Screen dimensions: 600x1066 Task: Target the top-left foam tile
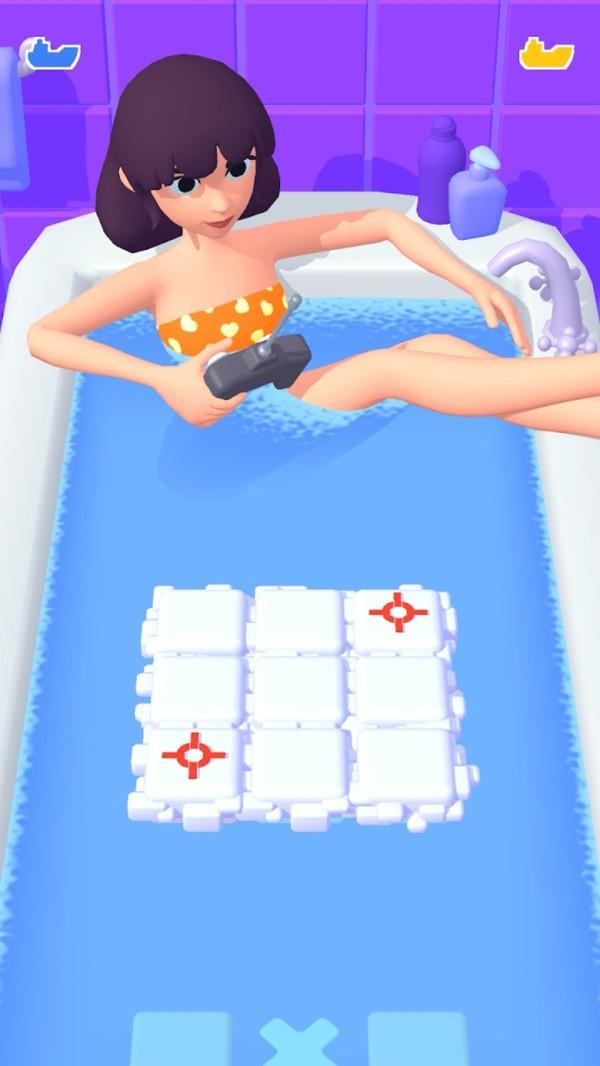[x=201, y=619]
